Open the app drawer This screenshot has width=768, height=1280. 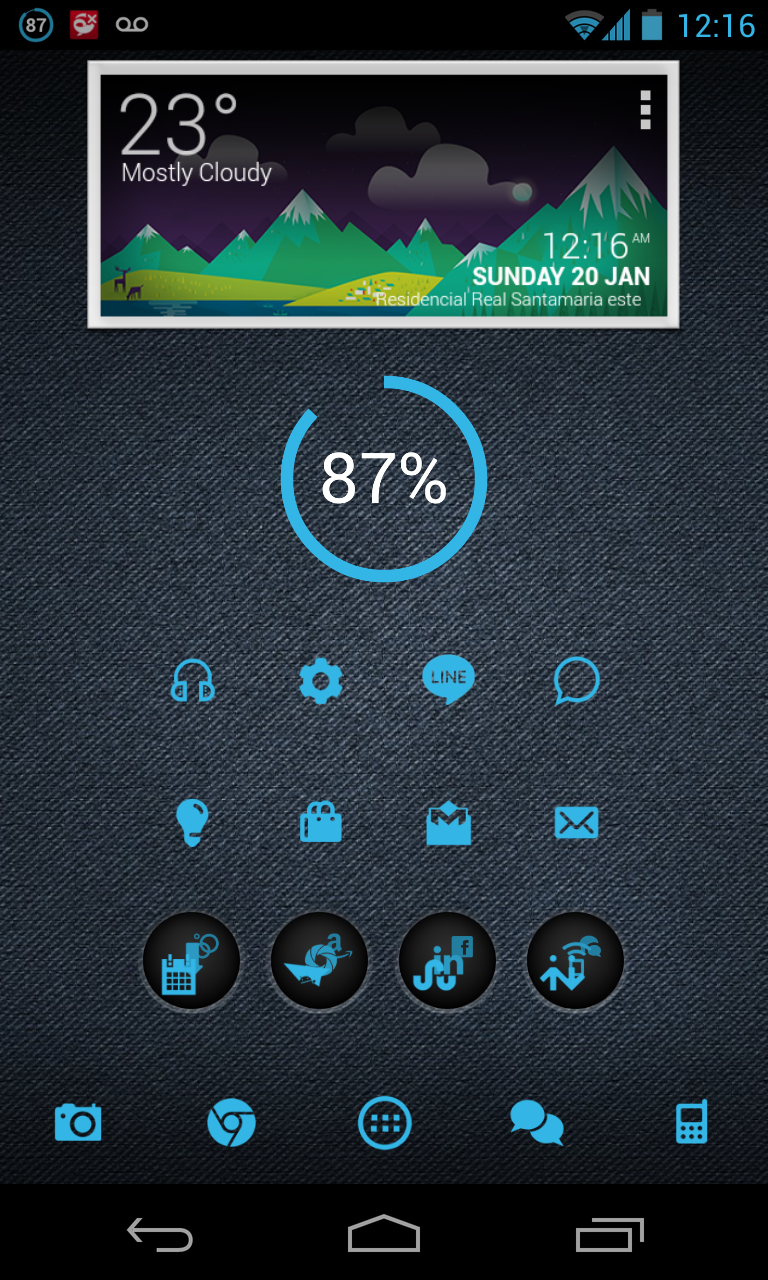tap(384, 1122)
